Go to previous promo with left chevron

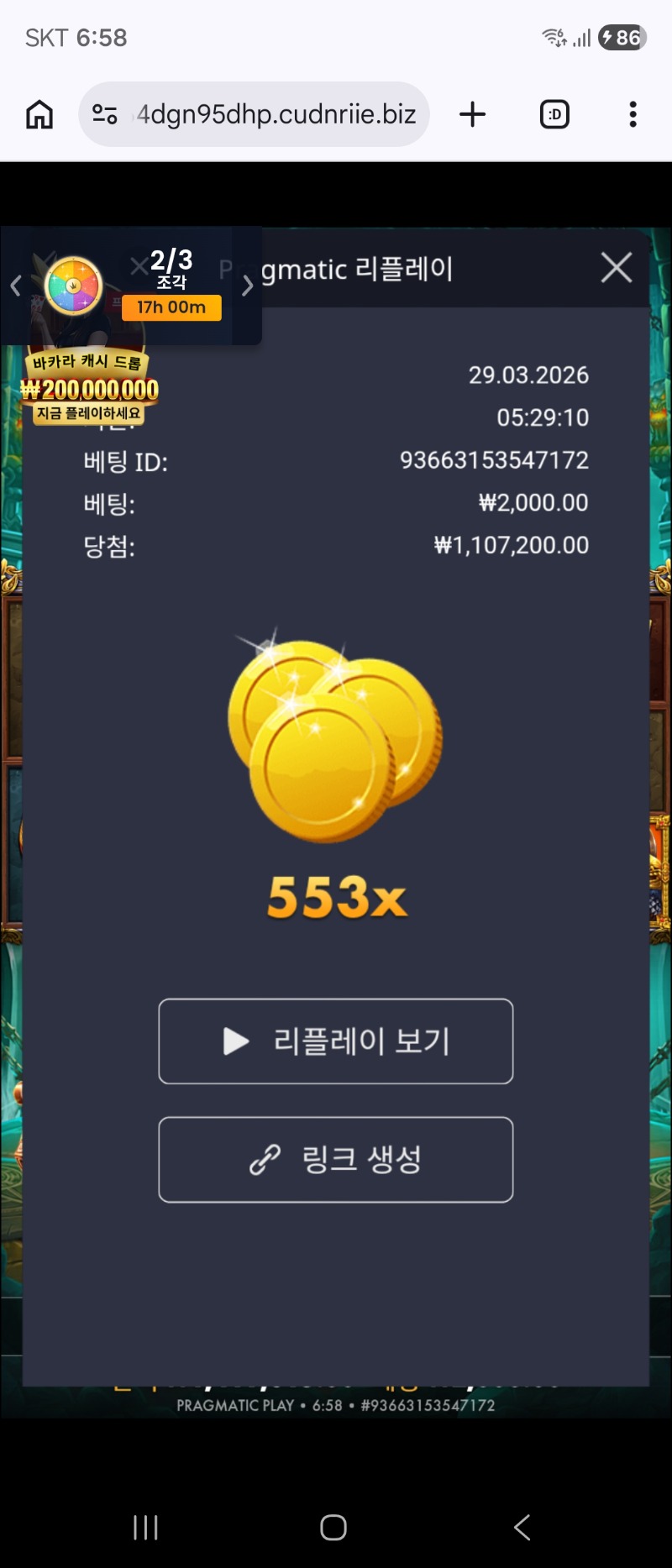pos(15,286)
